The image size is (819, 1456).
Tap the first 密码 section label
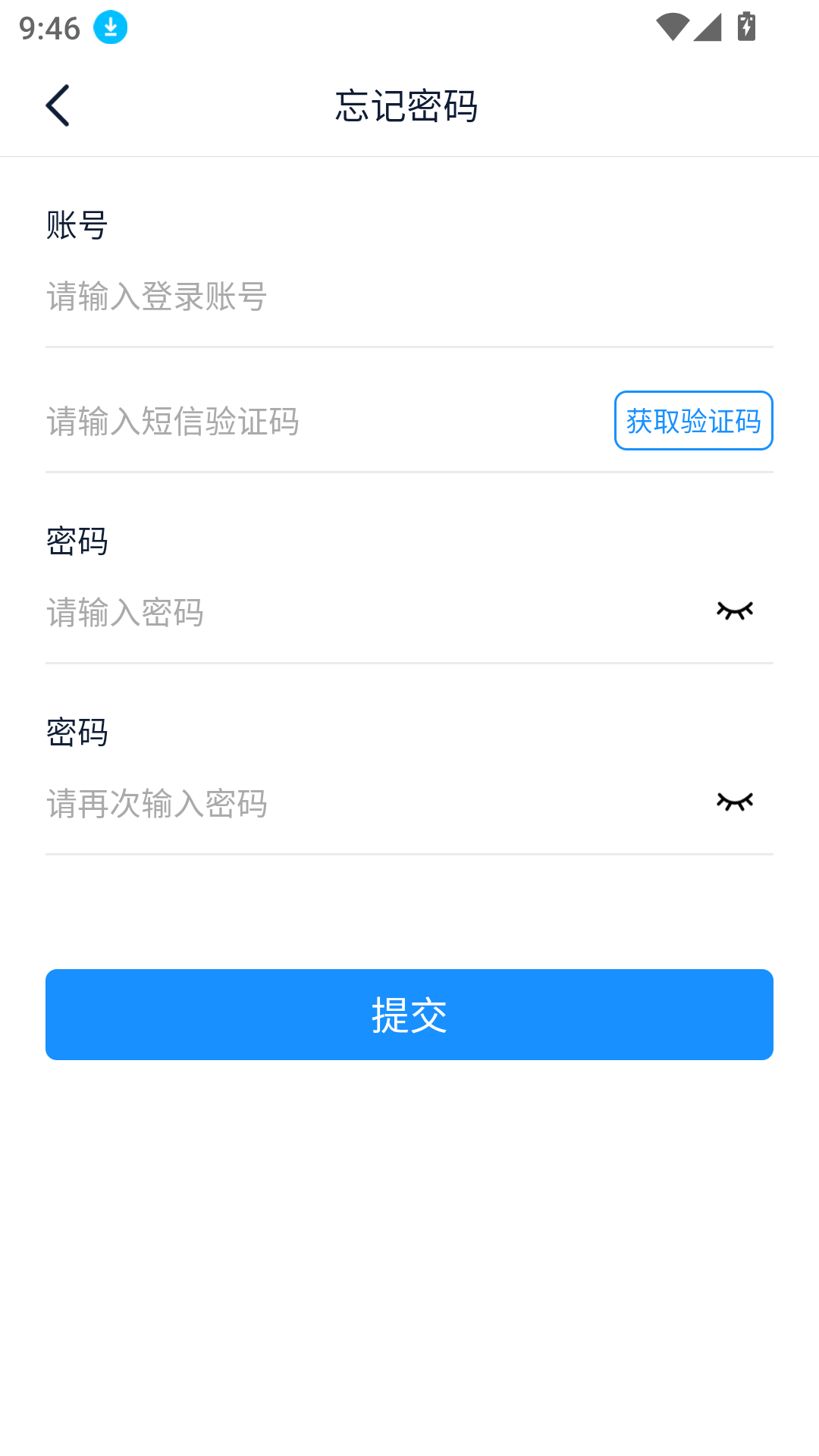76,541
